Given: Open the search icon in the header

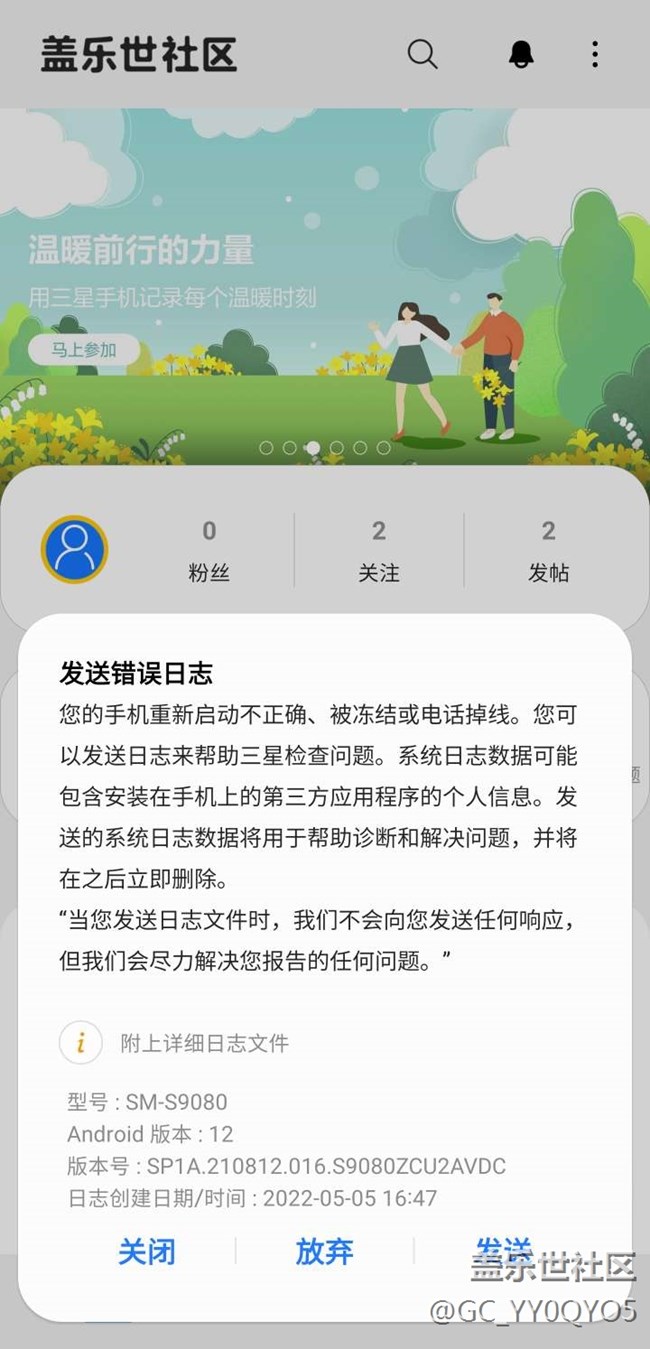Looking at the screenshot, I should click(x=422, y=54).
